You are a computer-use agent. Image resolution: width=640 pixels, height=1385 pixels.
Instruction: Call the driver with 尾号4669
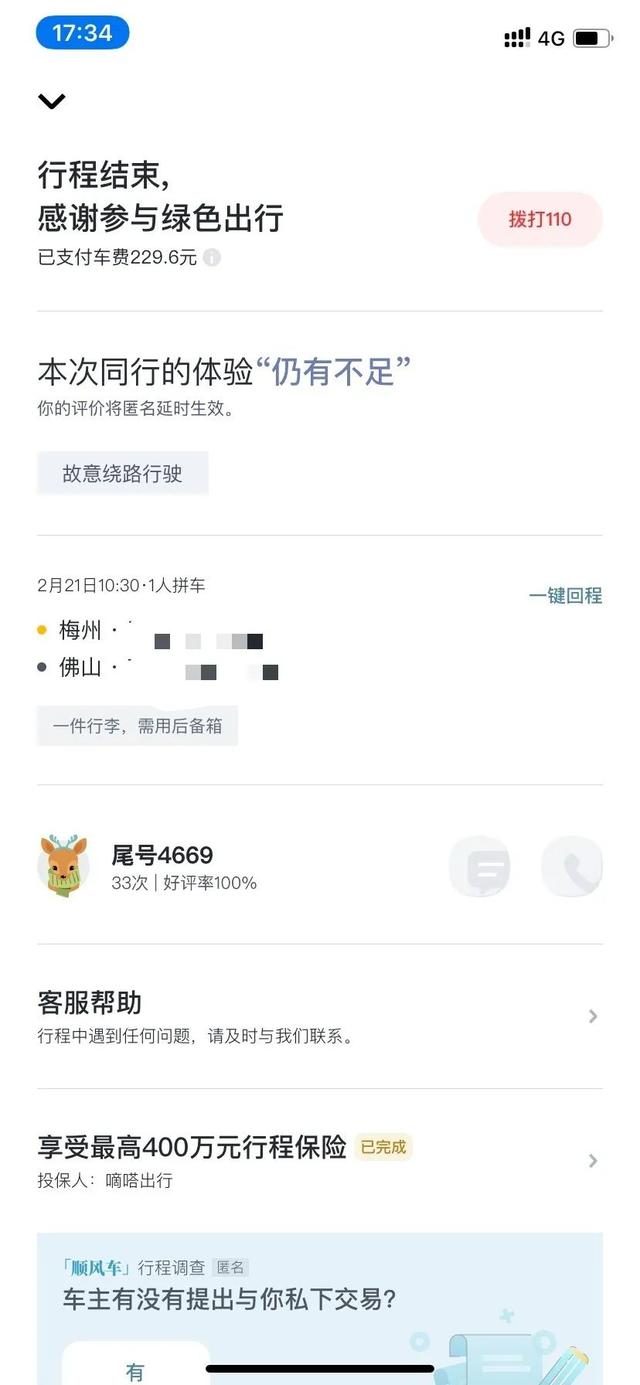(572, 866)
